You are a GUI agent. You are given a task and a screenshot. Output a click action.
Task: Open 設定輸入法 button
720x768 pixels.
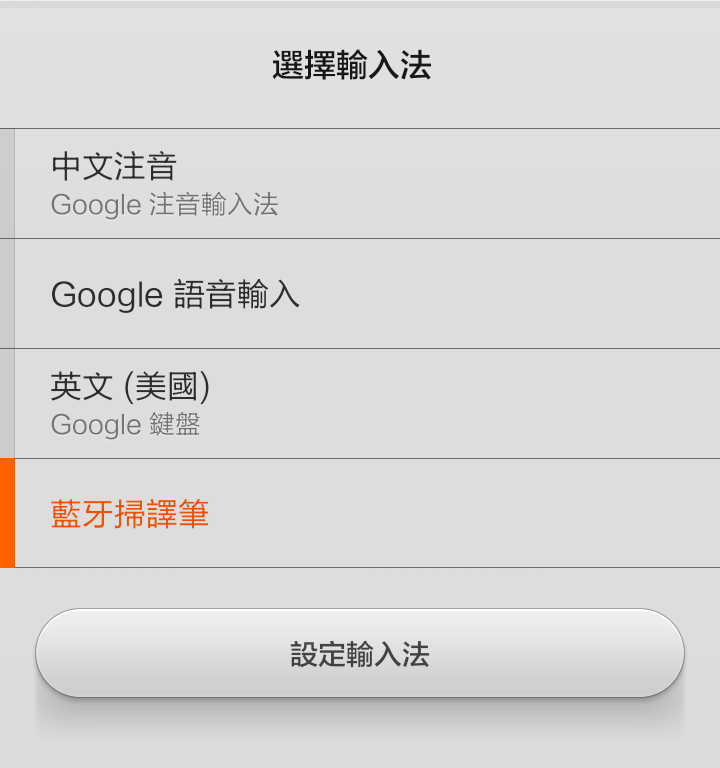click(360, 654)
